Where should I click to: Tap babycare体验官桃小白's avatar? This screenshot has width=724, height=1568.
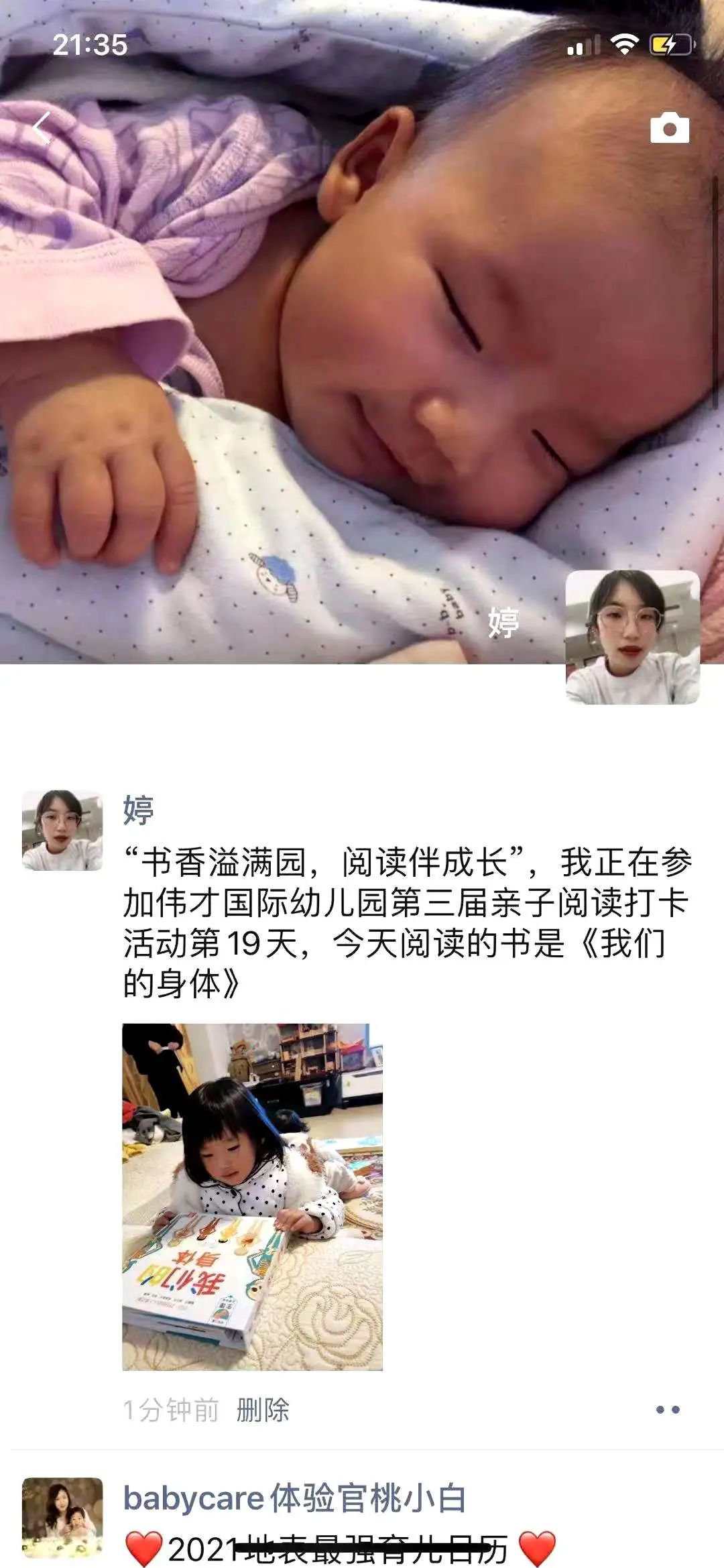tap(62, 1517)
